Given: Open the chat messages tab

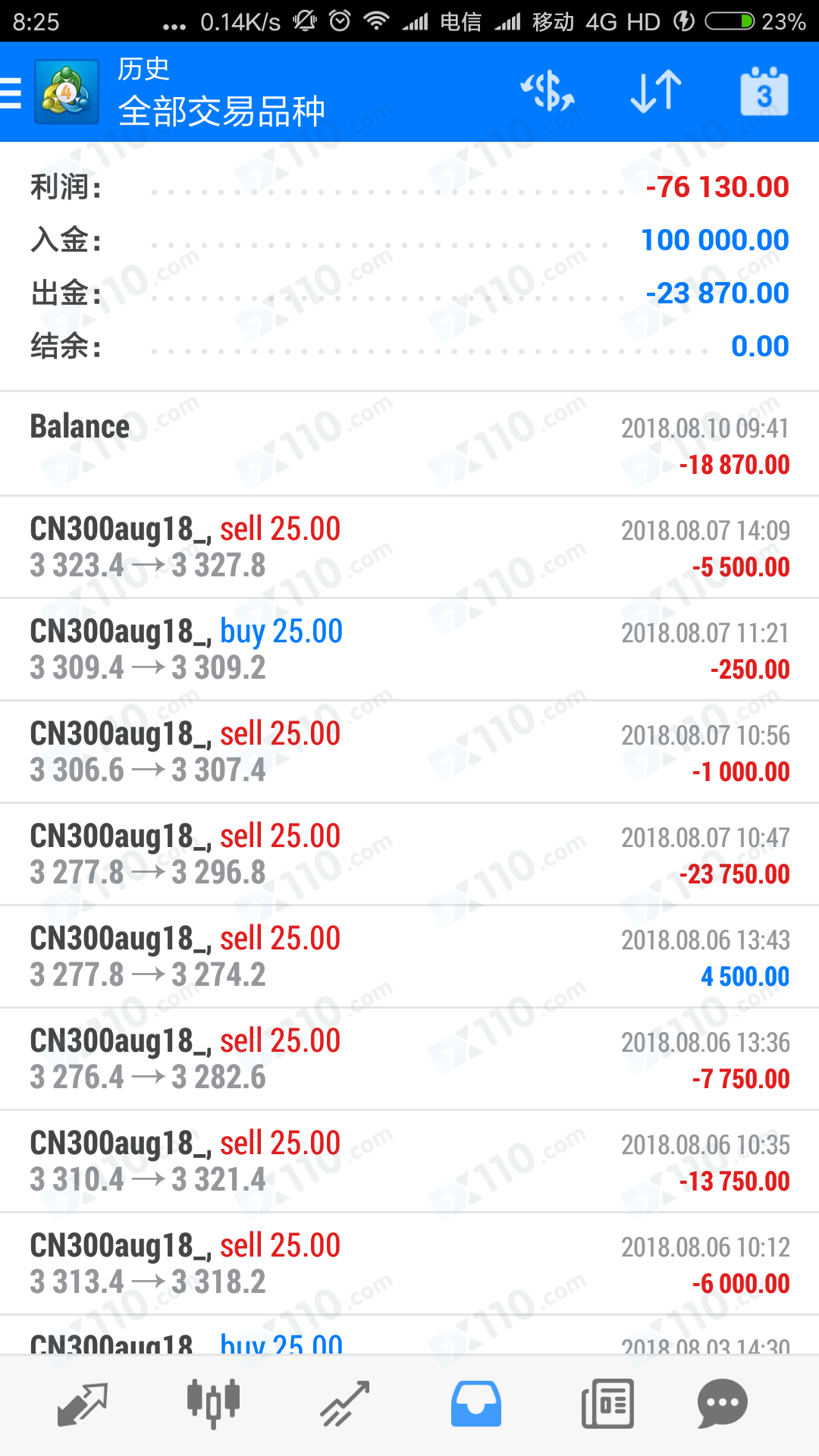Looking at the screenshot, I should point(723,1404).
